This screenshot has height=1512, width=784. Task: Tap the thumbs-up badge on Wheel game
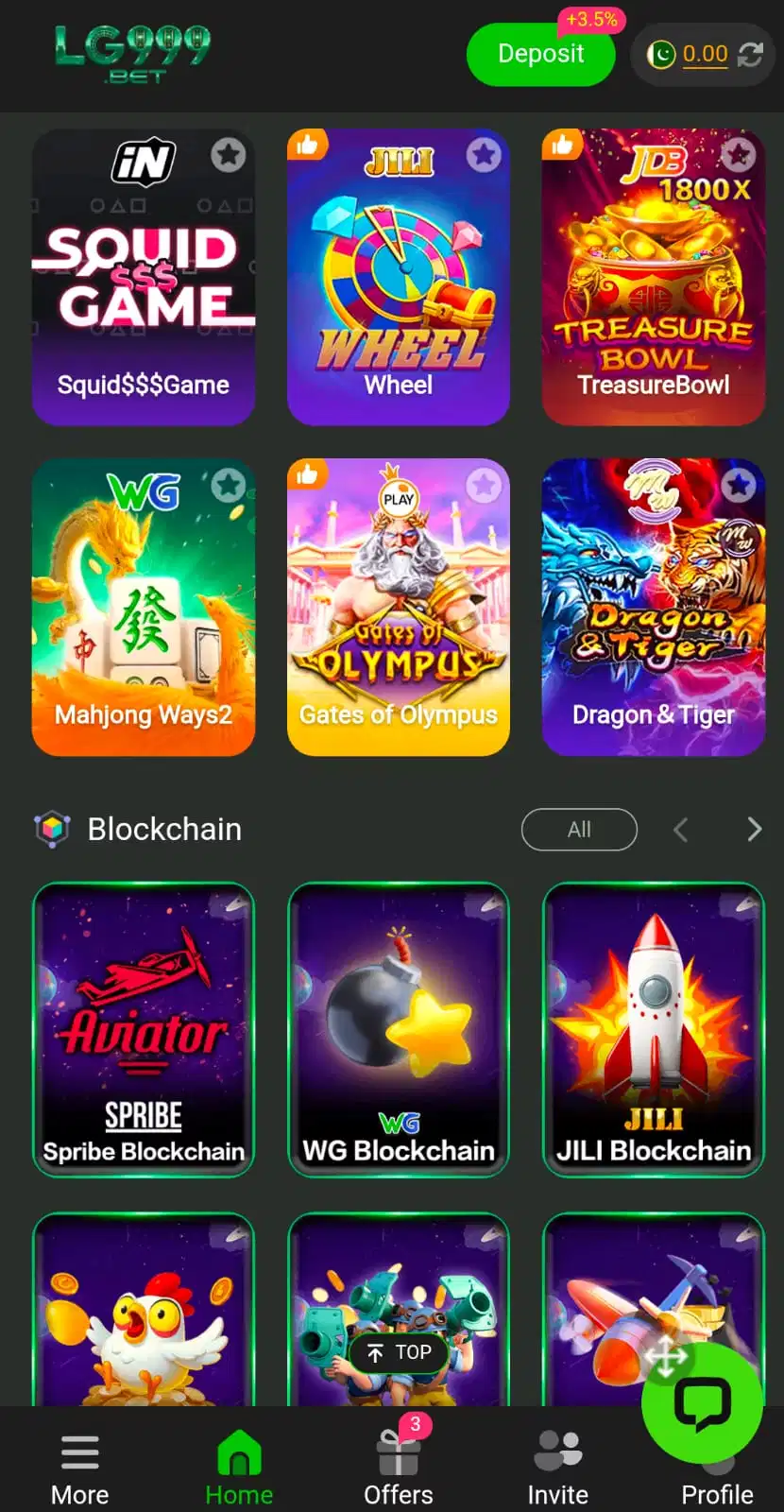308,144
